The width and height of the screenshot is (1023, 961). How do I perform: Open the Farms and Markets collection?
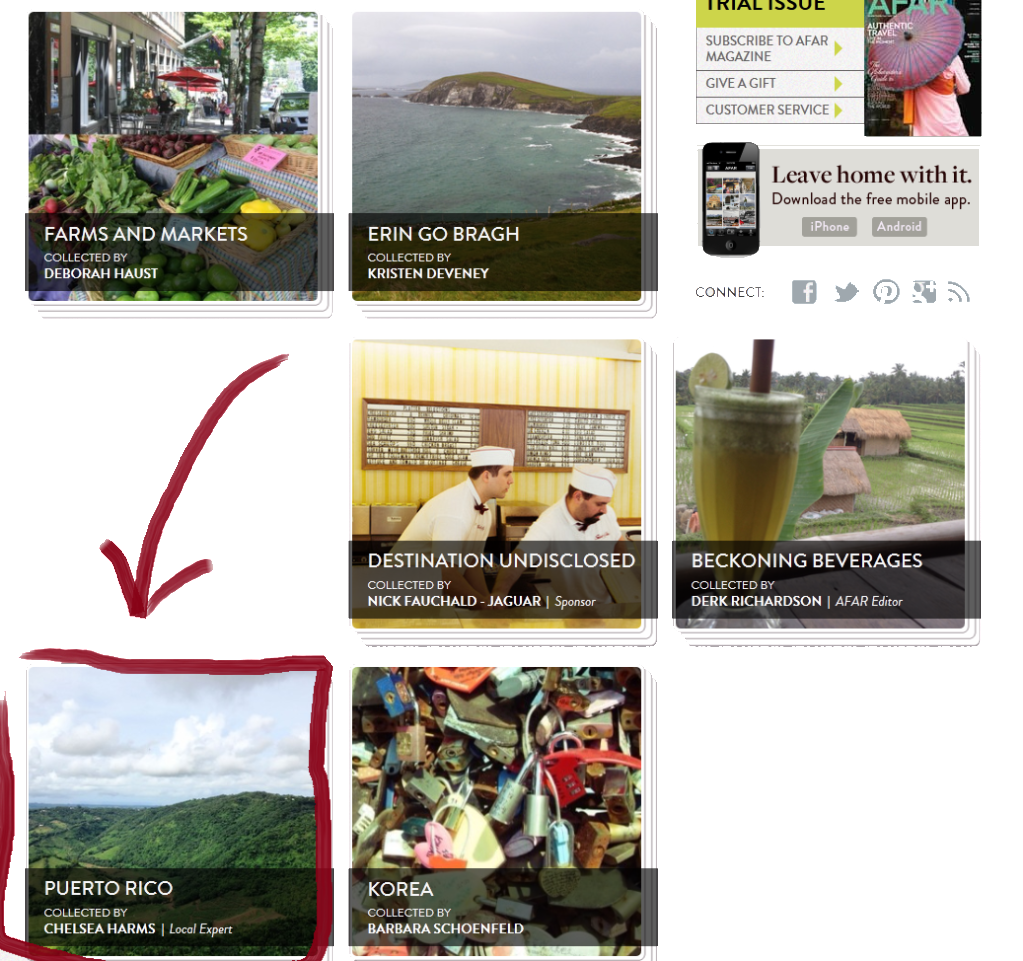(x=145, y=234)
